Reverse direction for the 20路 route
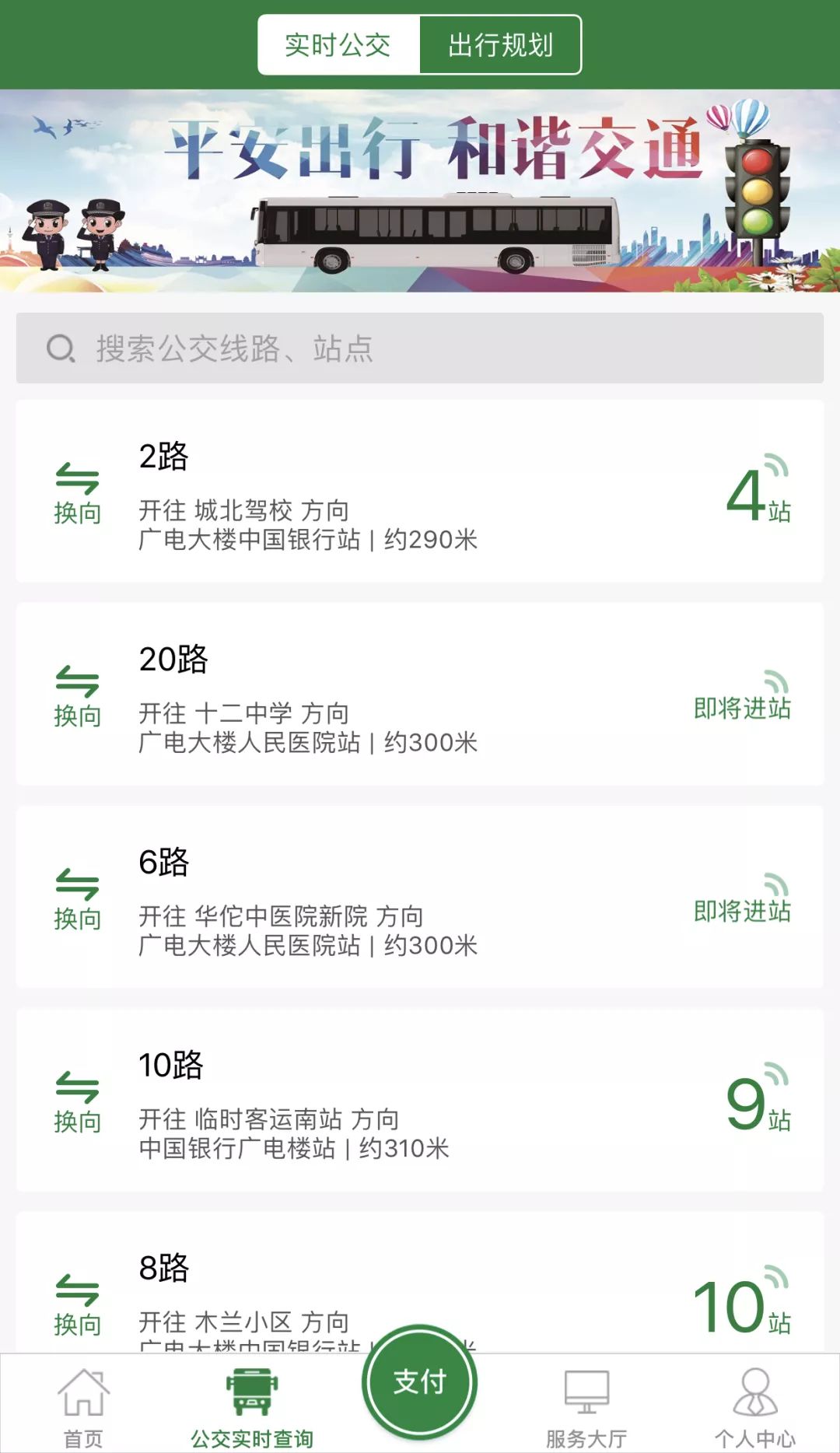The image size is (840, 1453). 77,696
